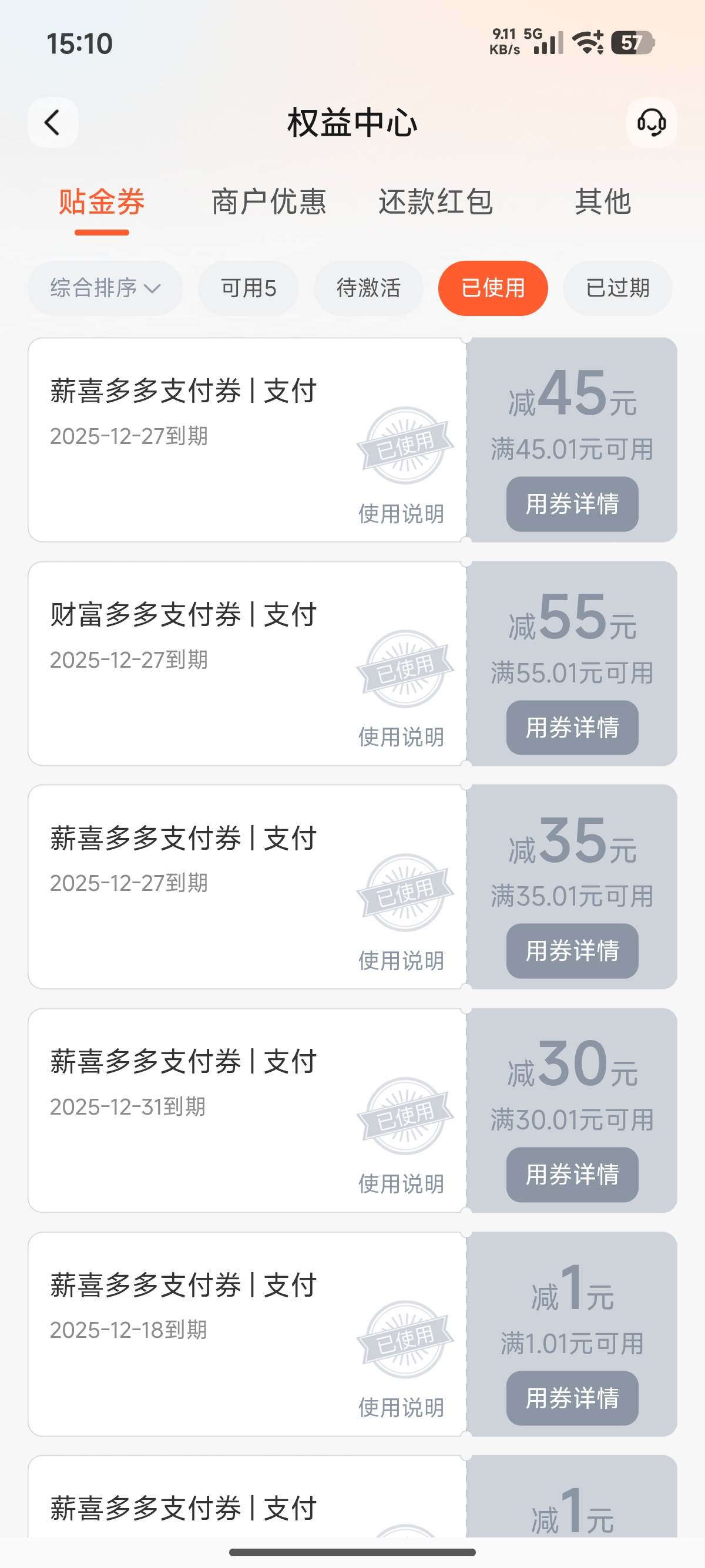The image size is (705, 1568).
Task: Open 使用说明 for 减30元 coupon
Action: coord(401,1184)
